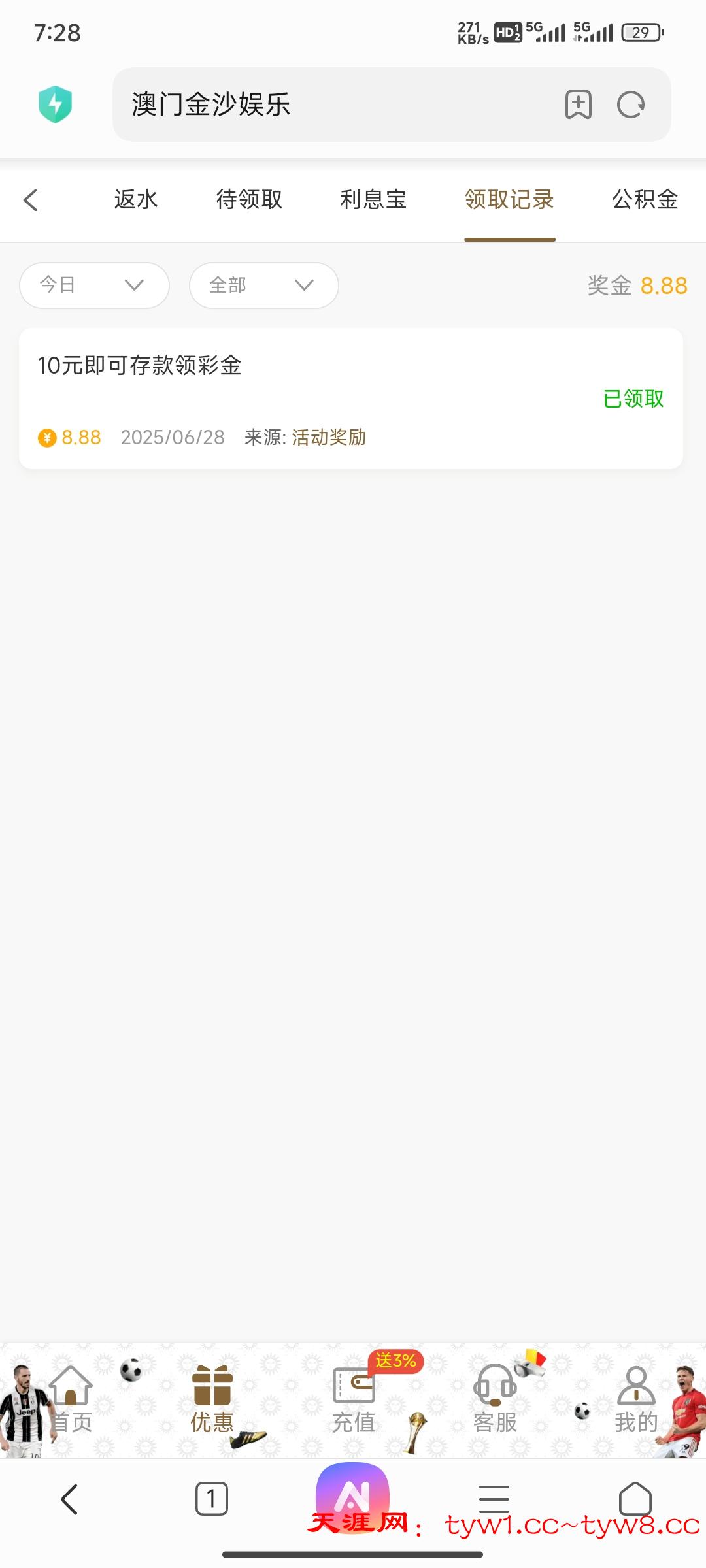Contact 客服 customer service
706x1568 pixels.
[x=495, y=1399]
